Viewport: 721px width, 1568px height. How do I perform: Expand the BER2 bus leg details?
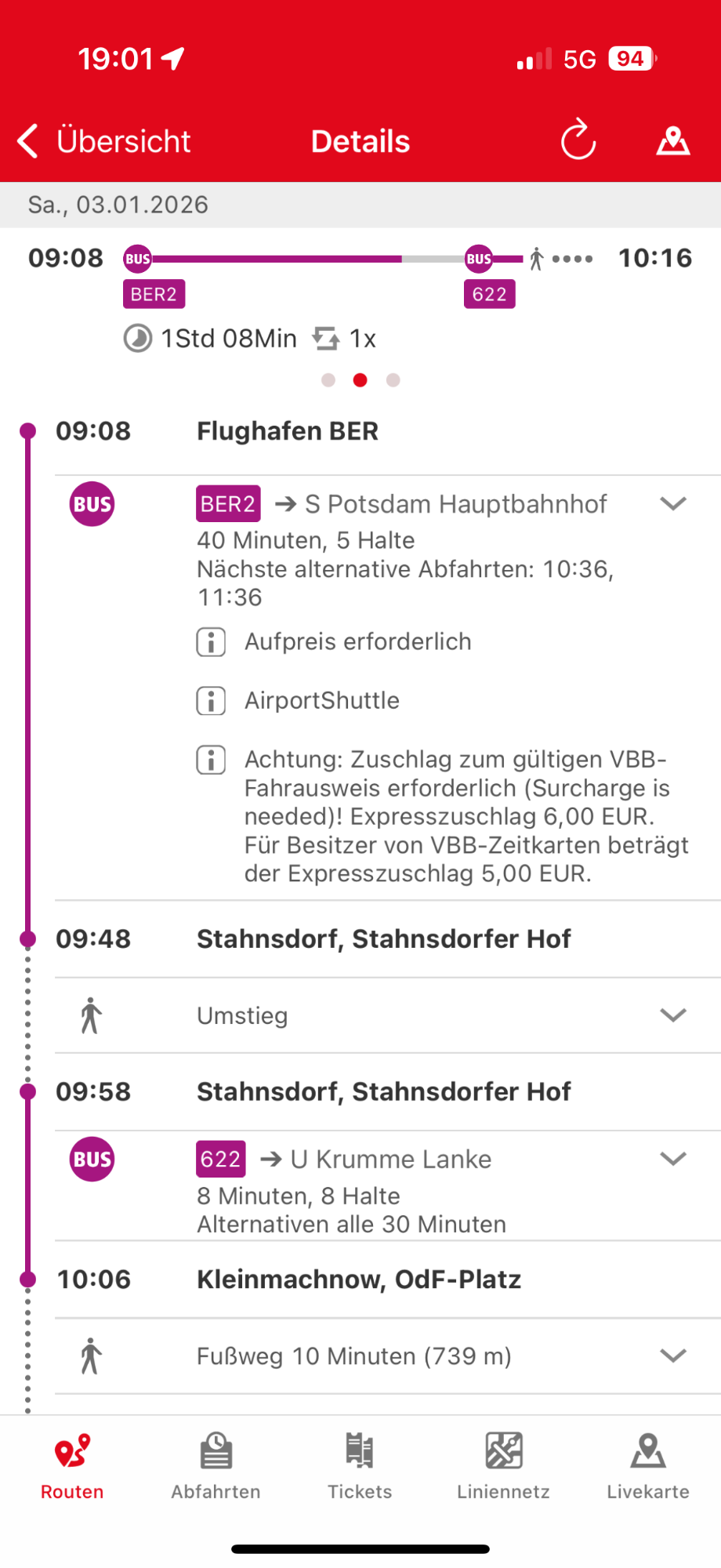click(x=672, y=504)
